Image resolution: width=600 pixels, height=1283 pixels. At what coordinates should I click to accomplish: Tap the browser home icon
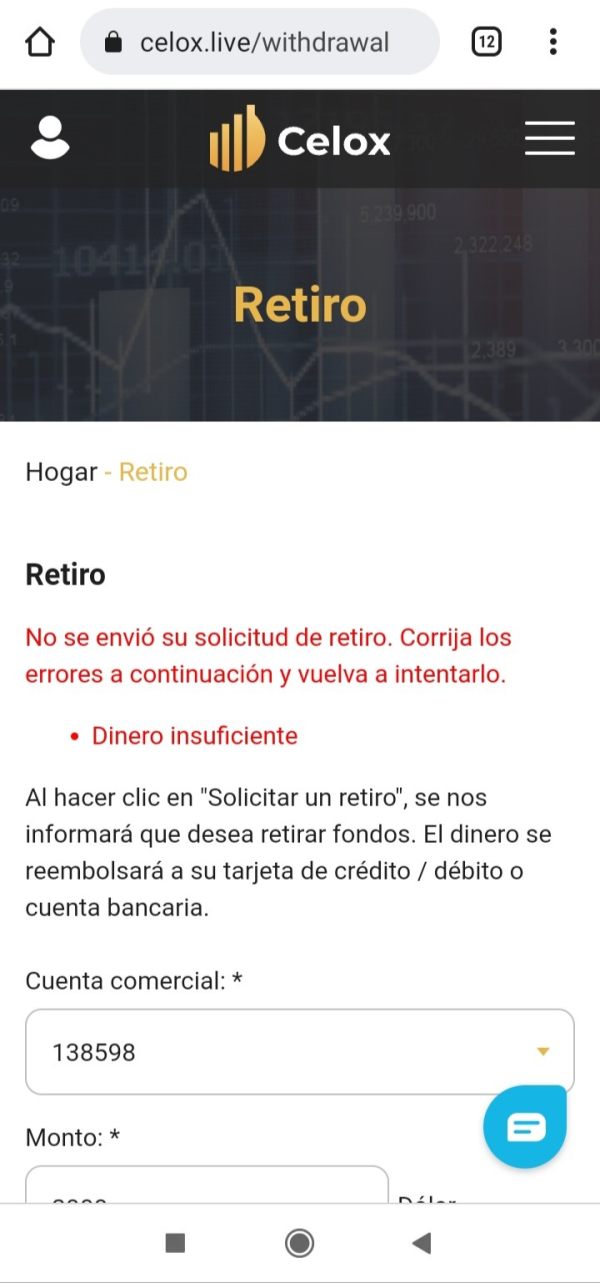tap(40, 42)
